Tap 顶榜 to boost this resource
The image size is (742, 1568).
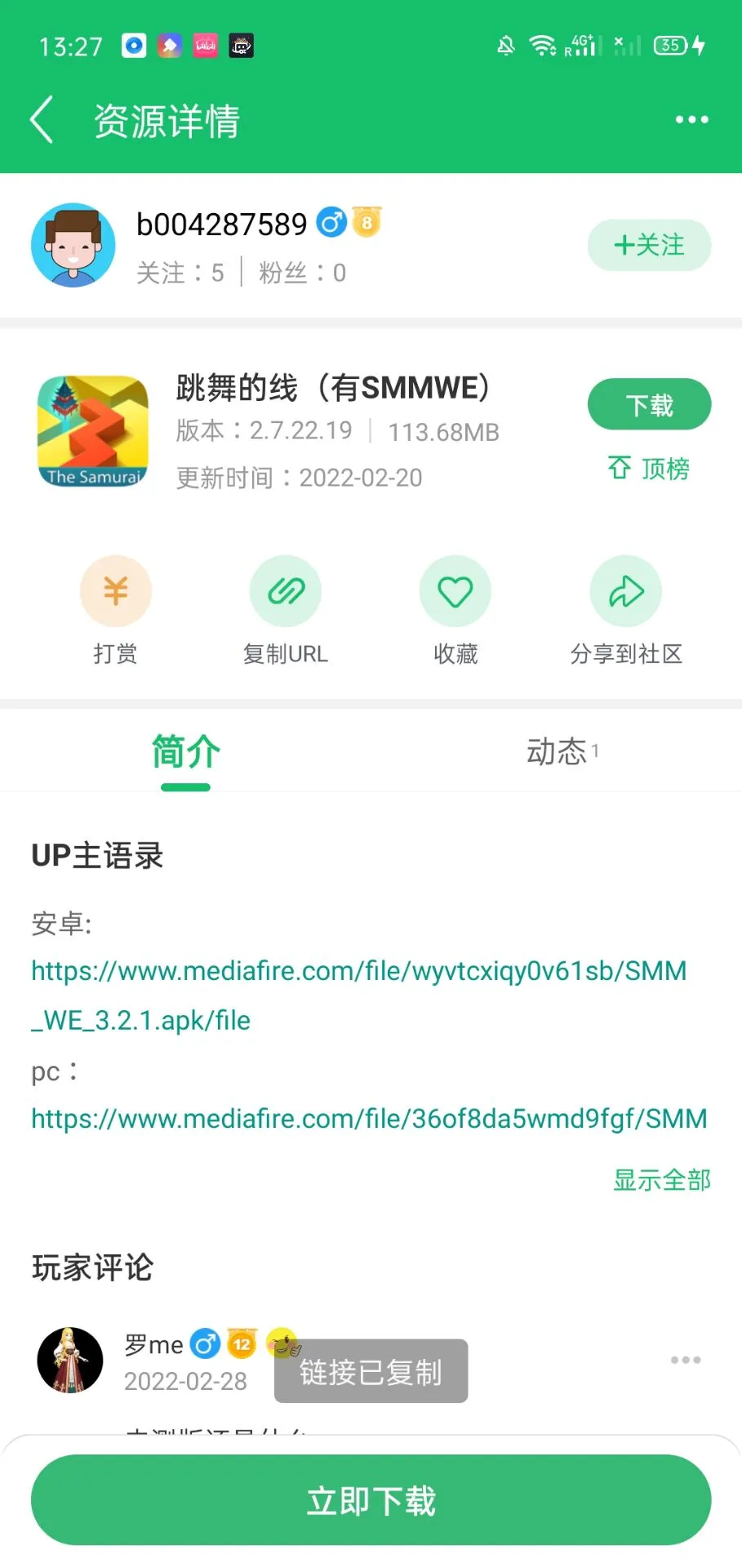tap(649, 468)
